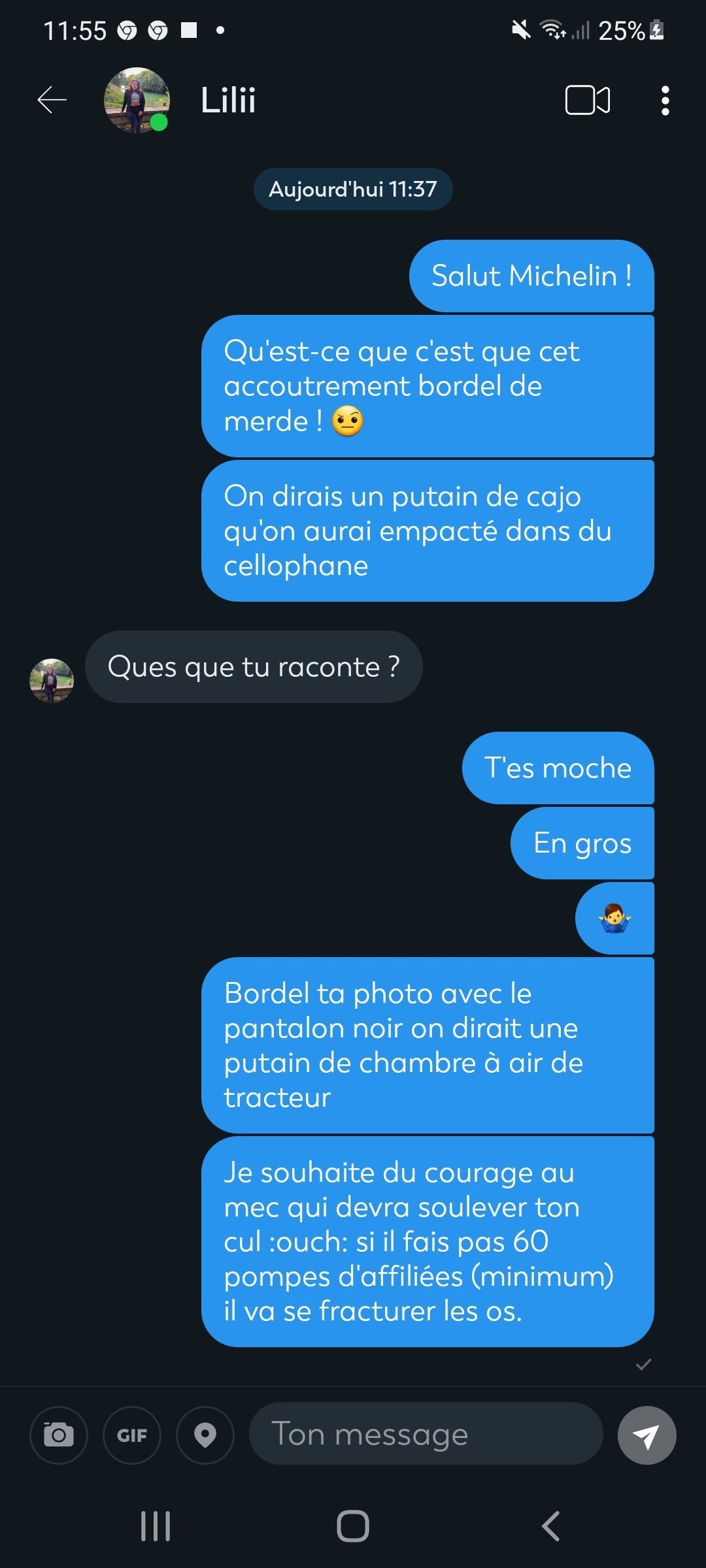The image size is (706, 1568).
Task: Share a location with the pin icon
Action: 205,1435
